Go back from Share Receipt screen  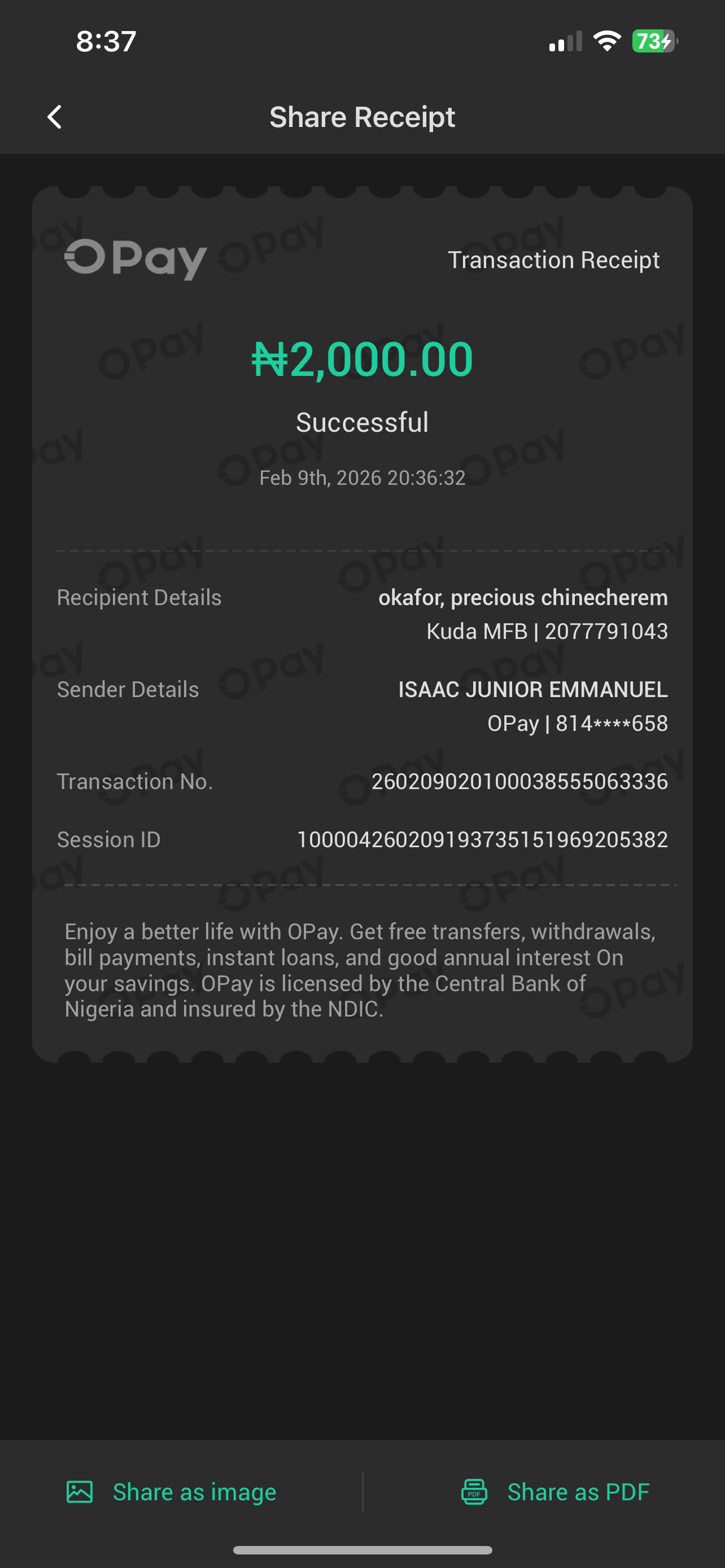click(x=55, y=117)
